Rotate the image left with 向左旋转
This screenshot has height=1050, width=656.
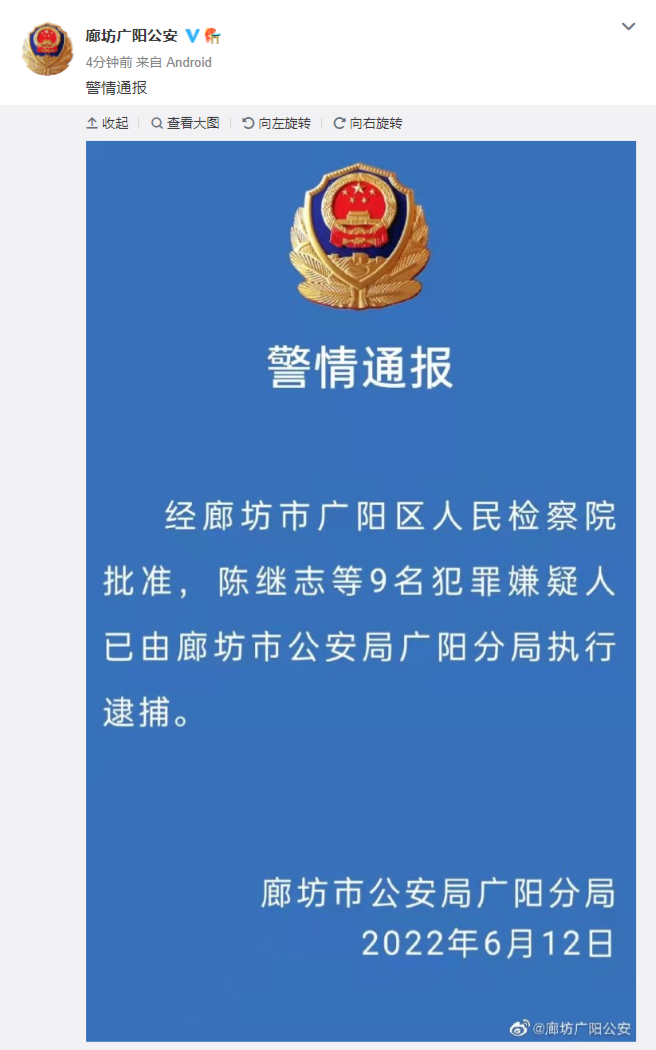point(276,123)
